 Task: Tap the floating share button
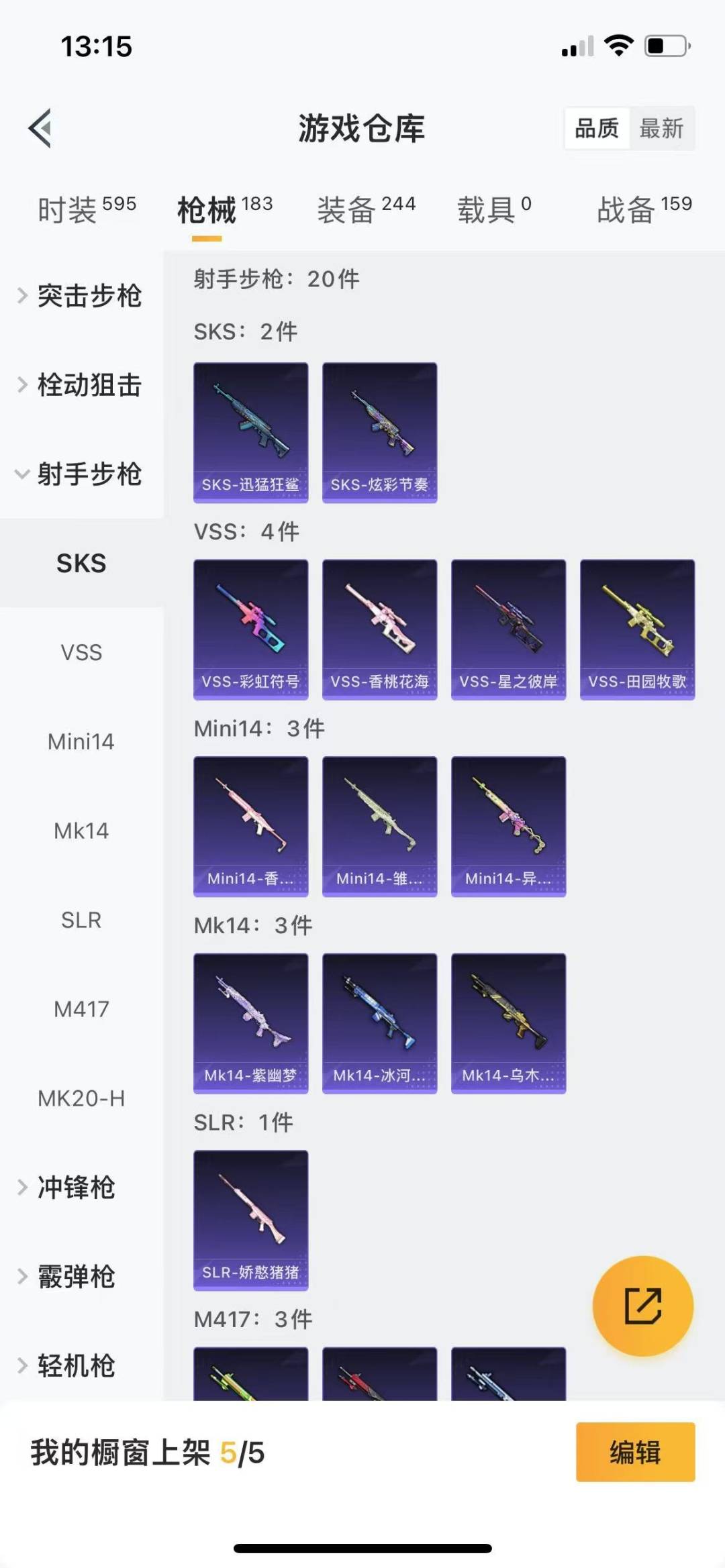coord(643,1306)
